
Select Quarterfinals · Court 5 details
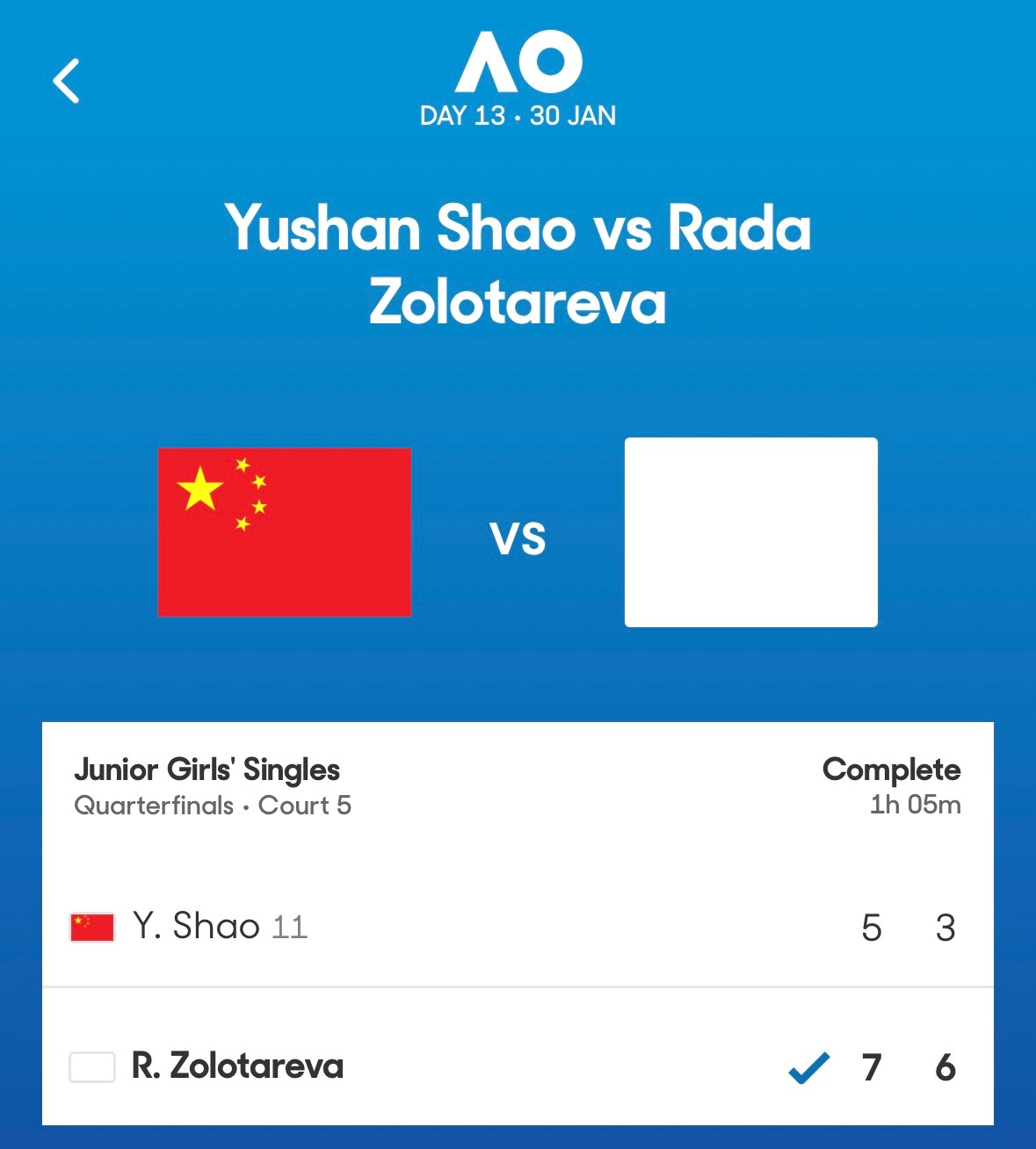[213, 806]
